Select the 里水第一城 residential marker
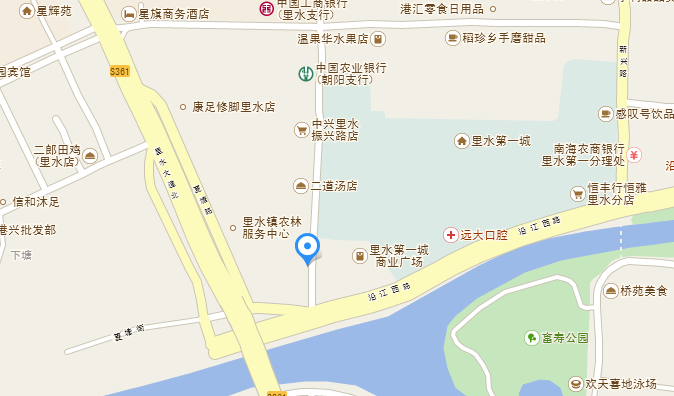The width and height of the screenshot is (674, 396). [x=462, y=141]
